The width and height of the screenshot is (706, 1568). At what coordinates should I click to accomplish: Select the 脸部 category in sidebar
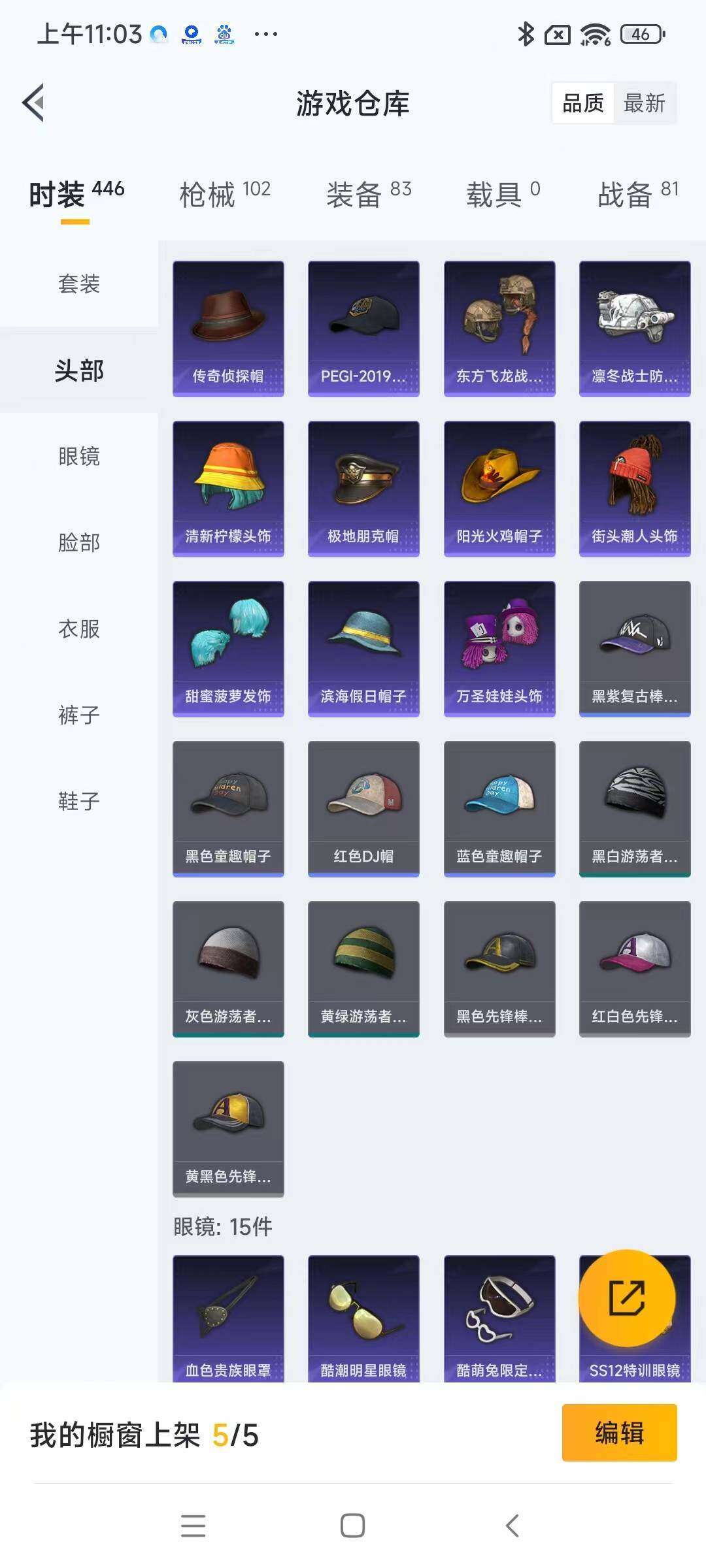79,542
